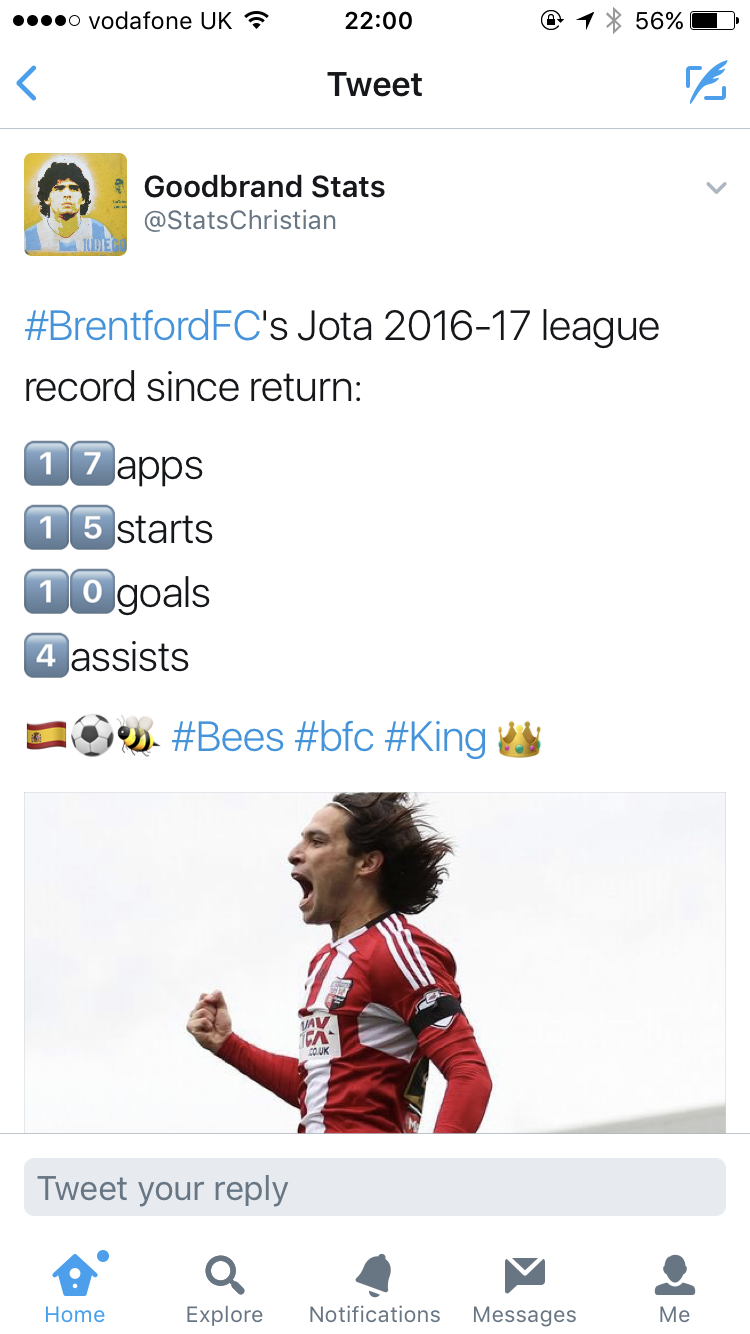View the attached Jota photo
Viewport: 750px width, 1334px height.
coord(375,962)
